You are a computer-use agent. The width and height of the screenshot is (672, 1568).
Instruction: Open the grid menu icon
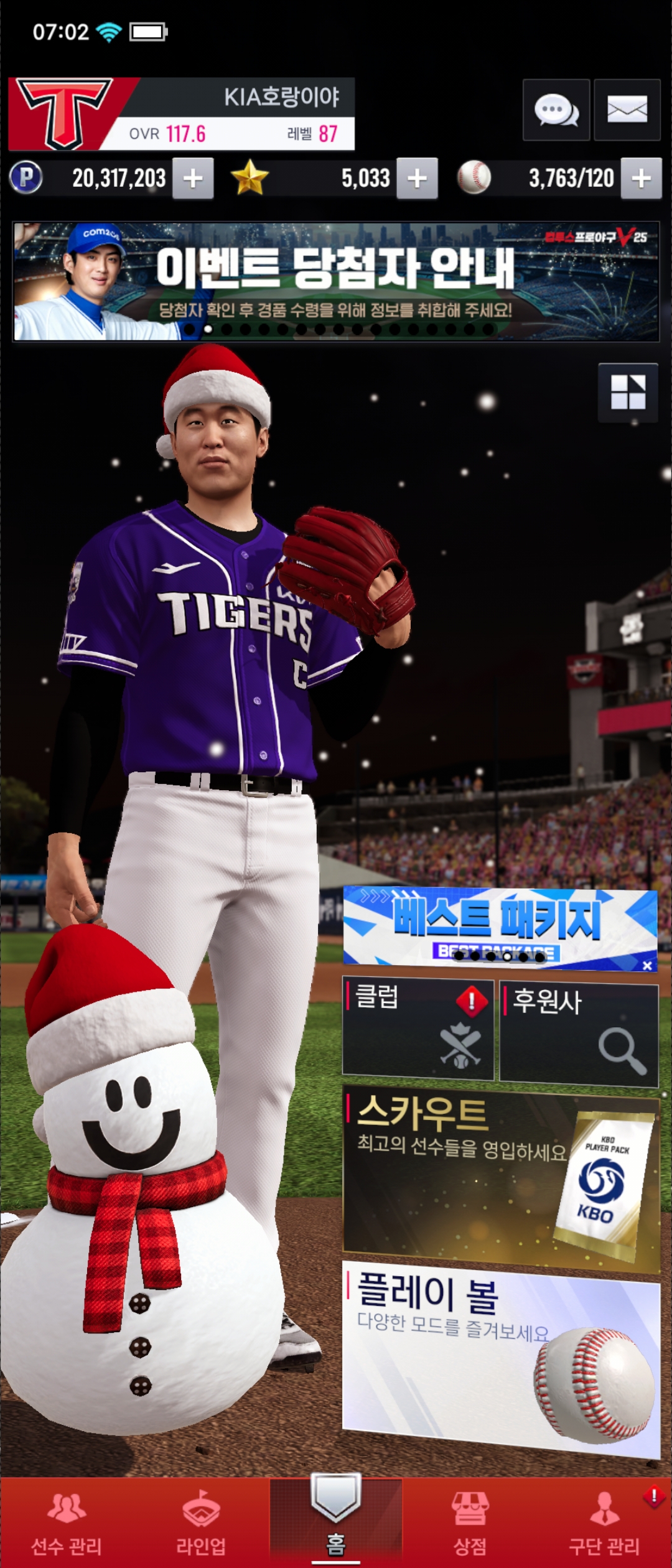click(628, 392)
